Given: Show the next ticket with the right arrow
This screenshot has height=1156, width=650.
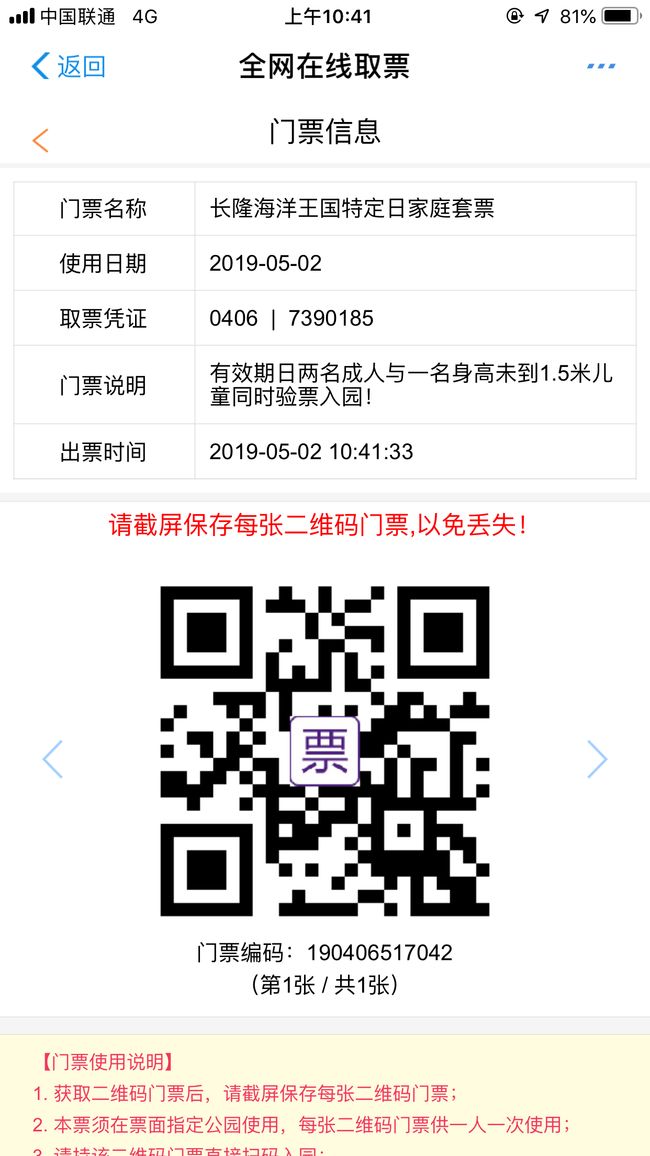Looking at the screenshot, I should tap(597, 759).
